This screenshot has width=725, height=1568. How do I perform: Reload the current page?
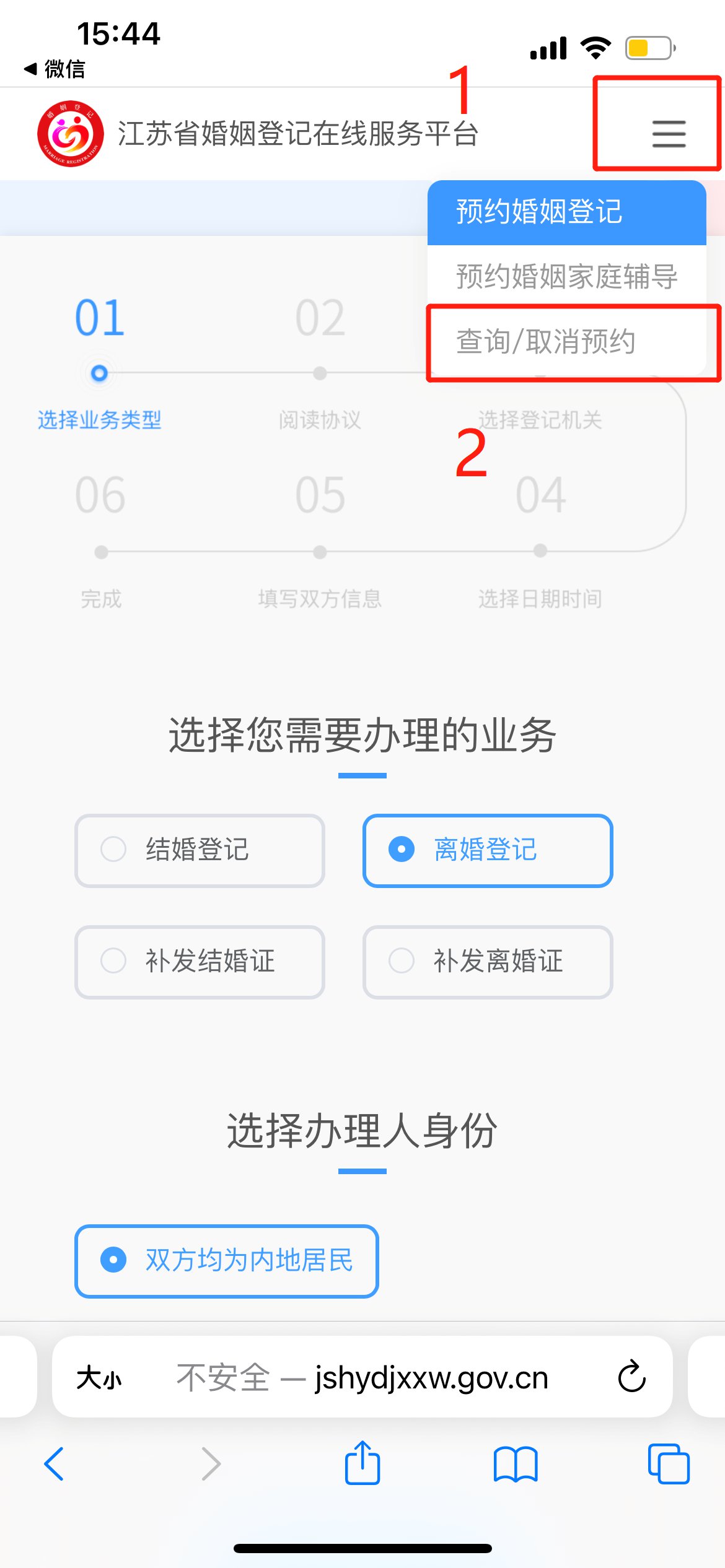pyautogui.click(x=631, y=1377)
